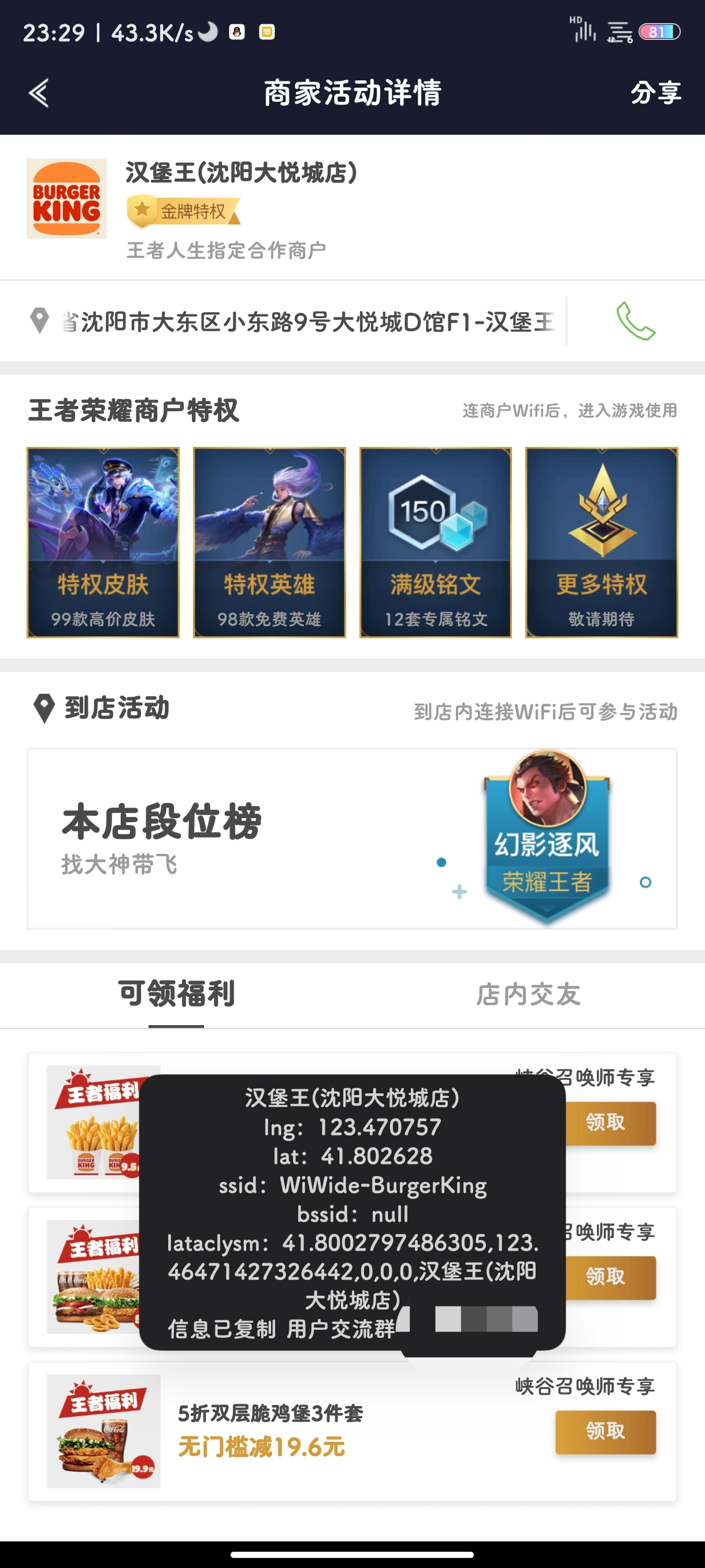Claim the 5折双层脆鸡堡3件套 coupon
Viewport: 705px width, 1568px height.
(604, 1431)
